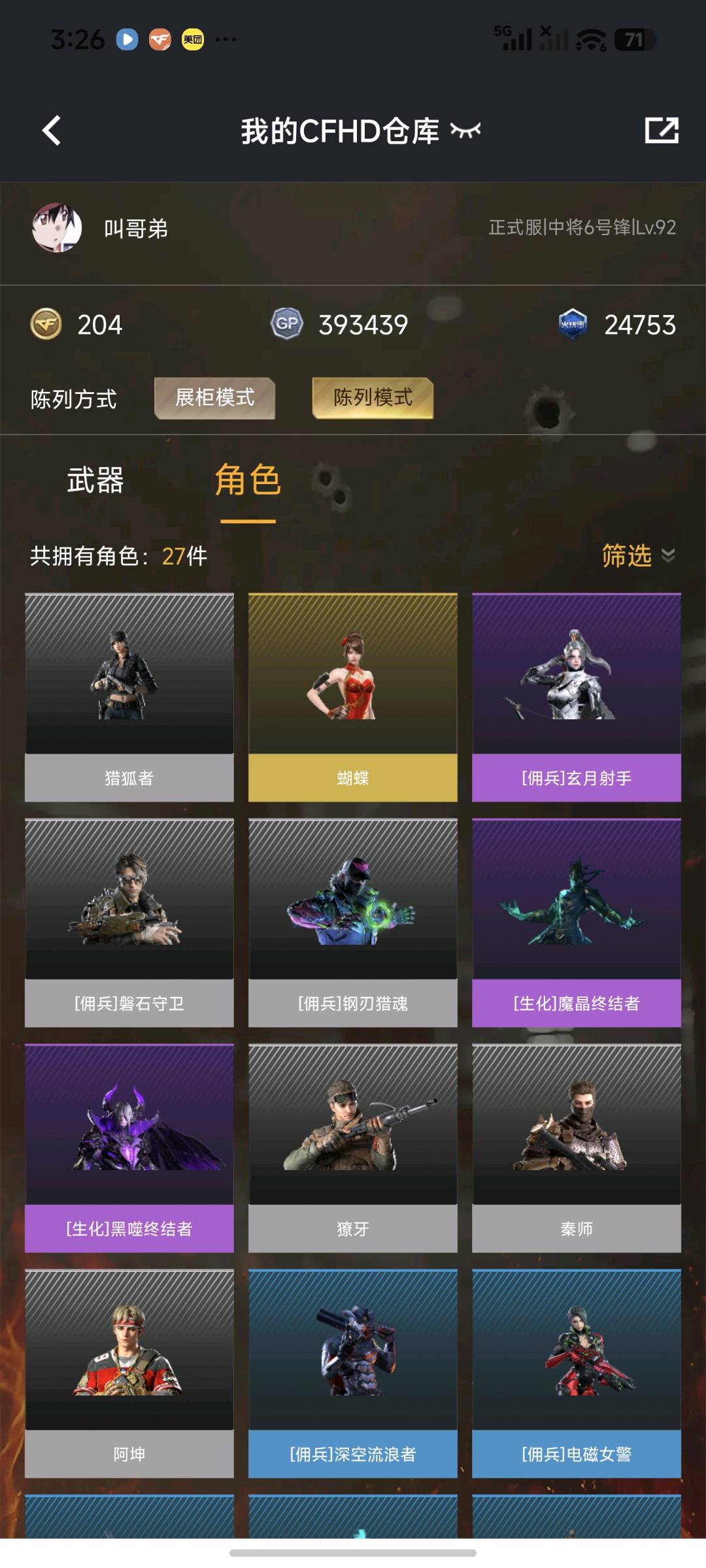This screenshot has height=1568, width=706.
Task: Open the [佣兵]深空流浪者 card
Action: pos(353,1373)
